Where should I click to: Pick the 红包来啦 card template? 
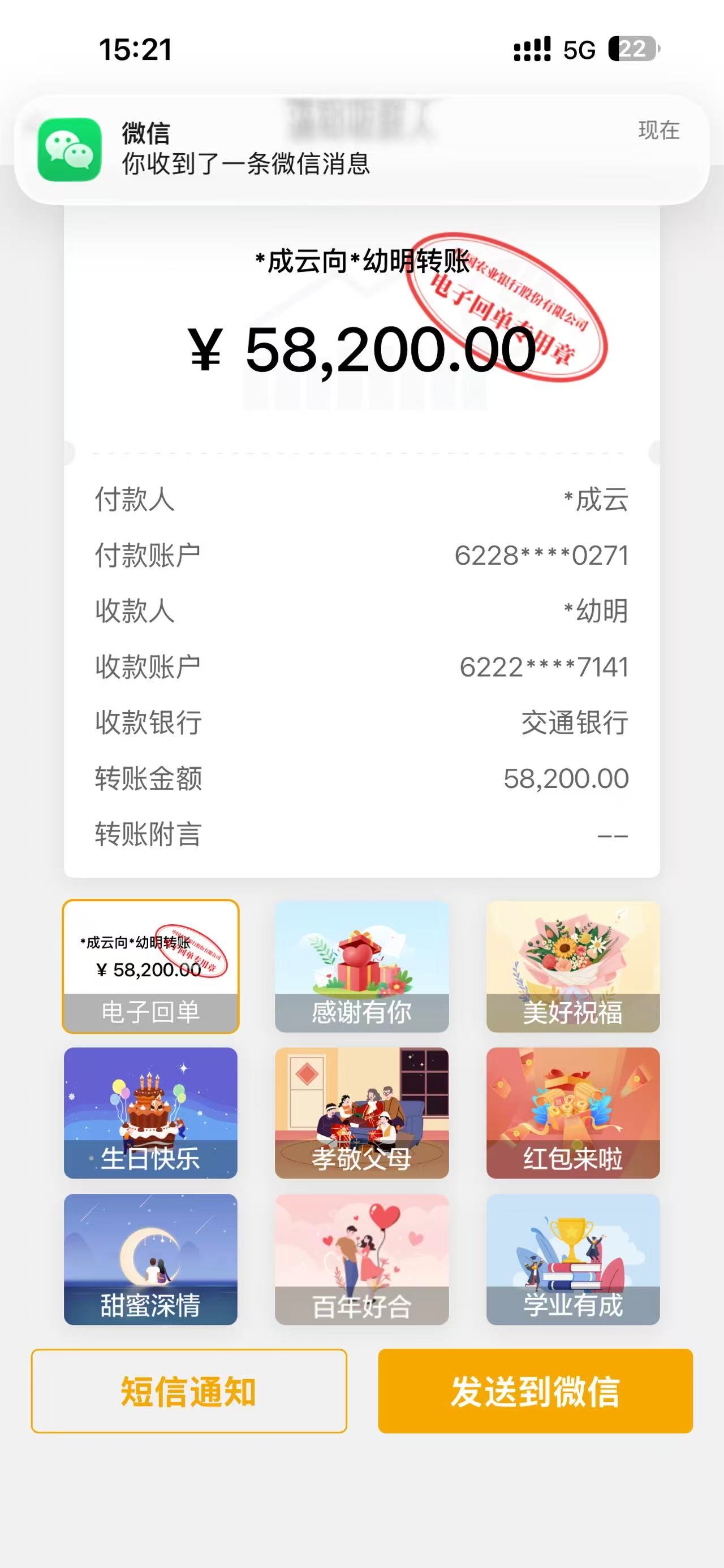click(x=572, y=1113)
